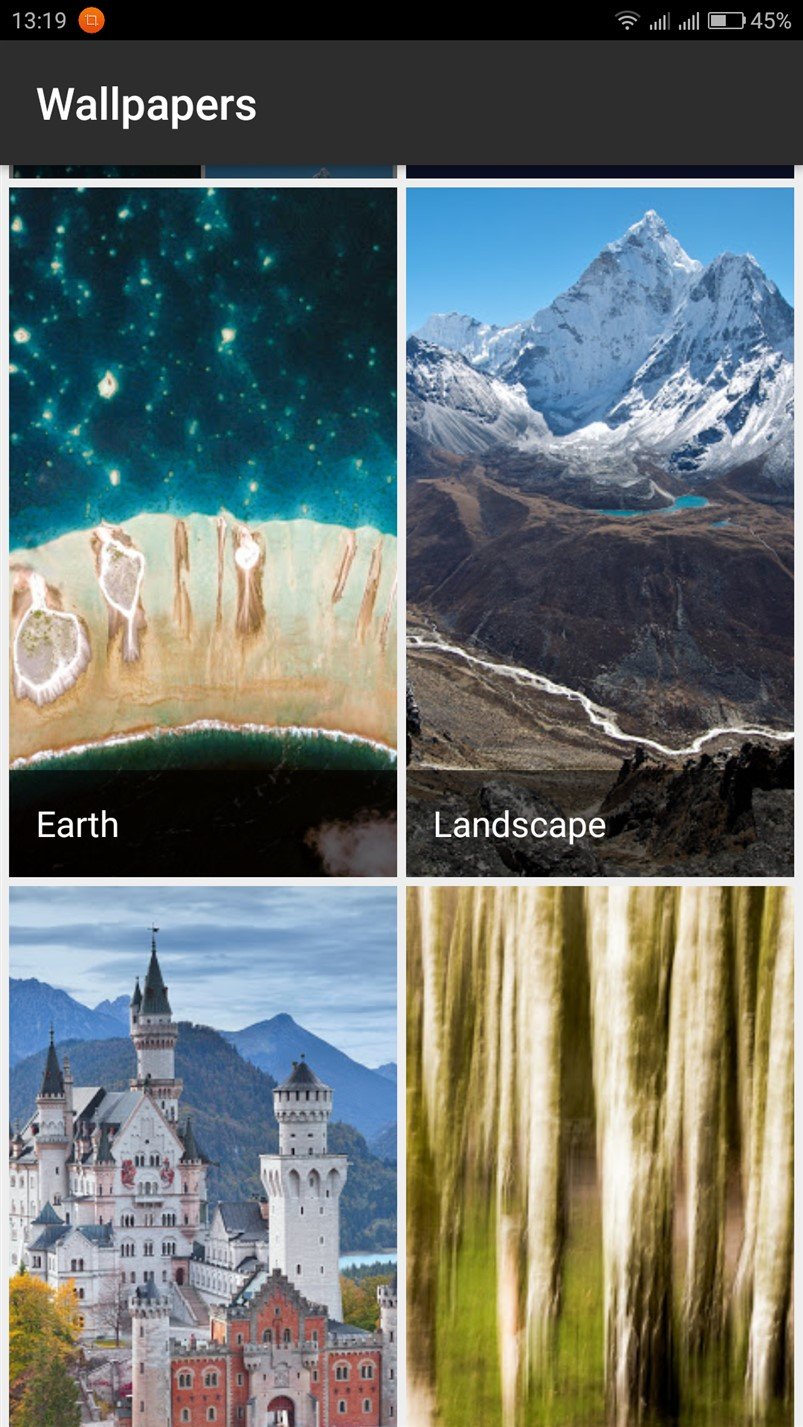Select the castle wallpaper tile

click(x=203, y=1156)
